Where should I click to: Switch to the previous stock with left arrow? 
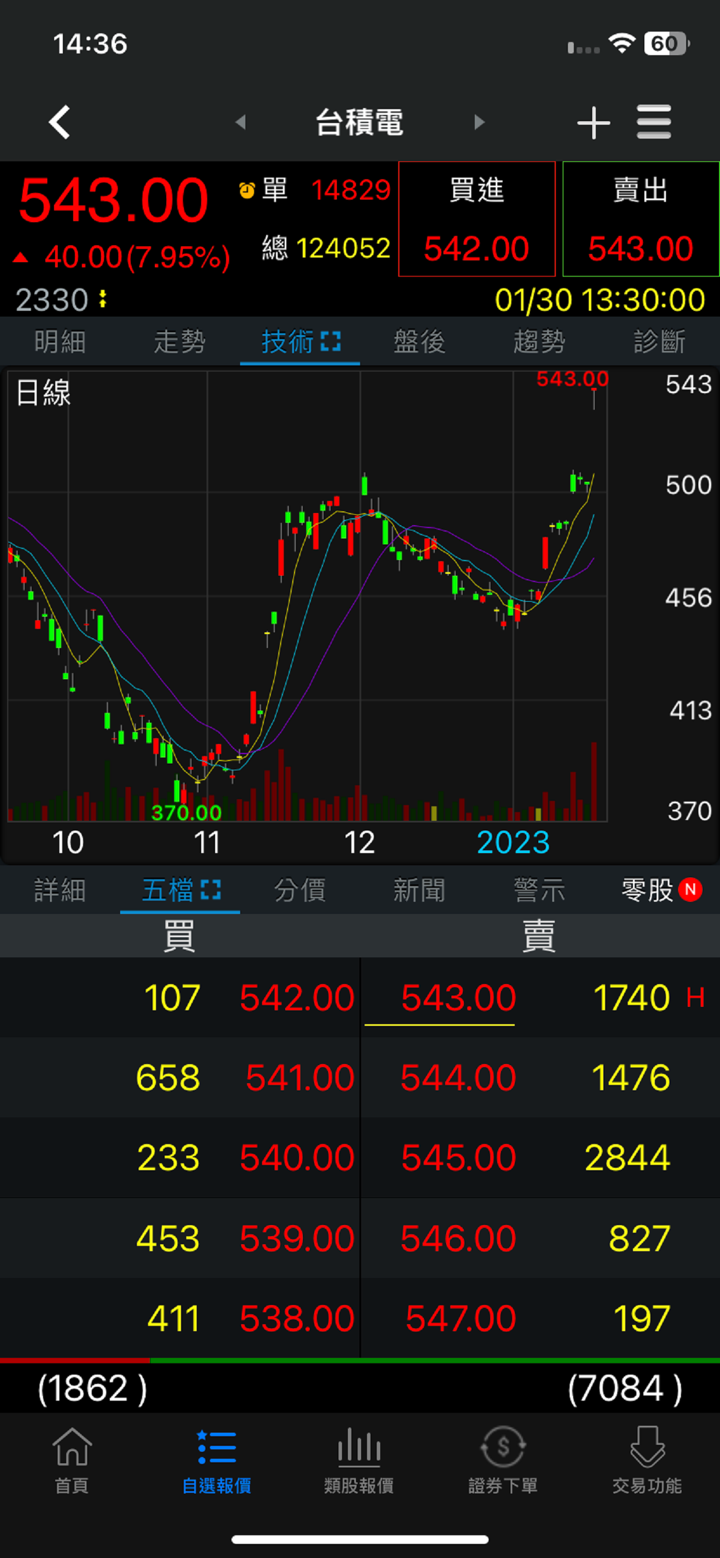pos(240,123)
